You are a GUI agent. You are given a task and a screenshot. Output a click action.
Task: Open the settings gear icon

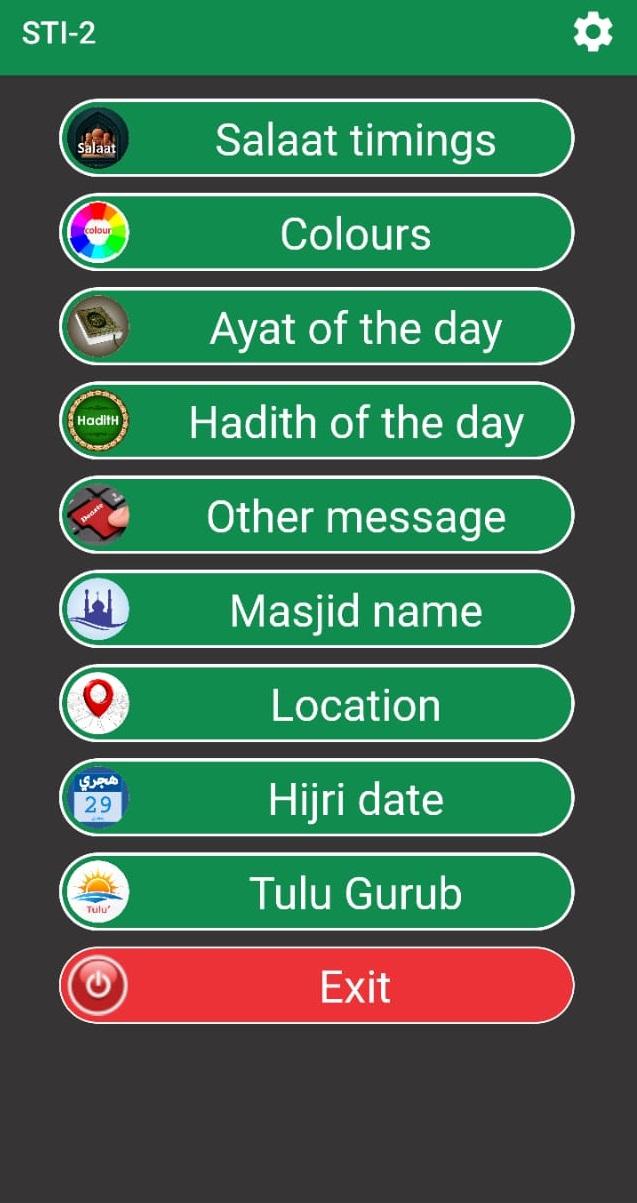[x=592, y=33]
